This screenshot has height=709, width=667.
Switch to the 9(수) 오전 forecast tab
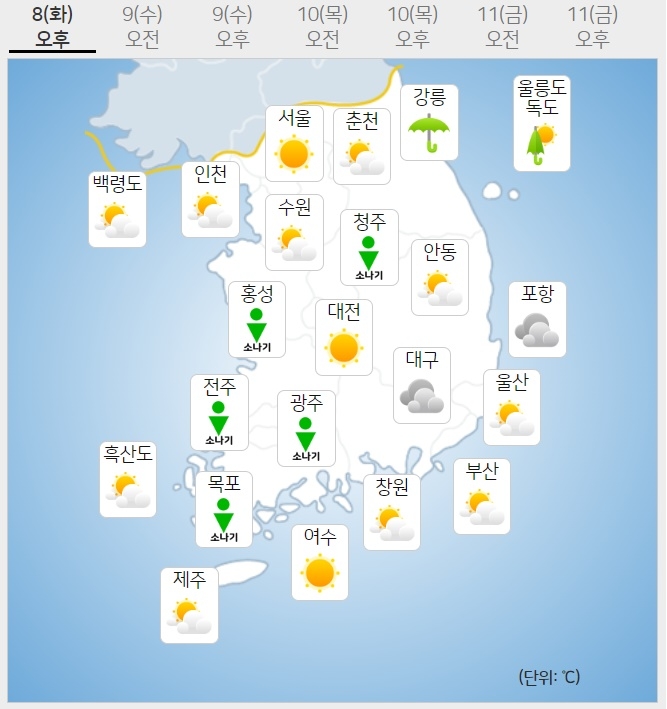[143, 27]
